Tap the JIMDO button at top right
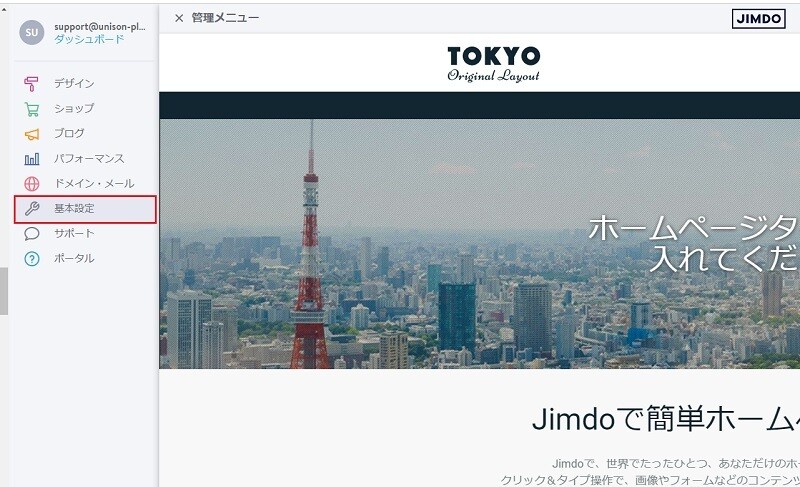Image resolution: width=800 pixels, height=487 pixels. coord(759,18)
